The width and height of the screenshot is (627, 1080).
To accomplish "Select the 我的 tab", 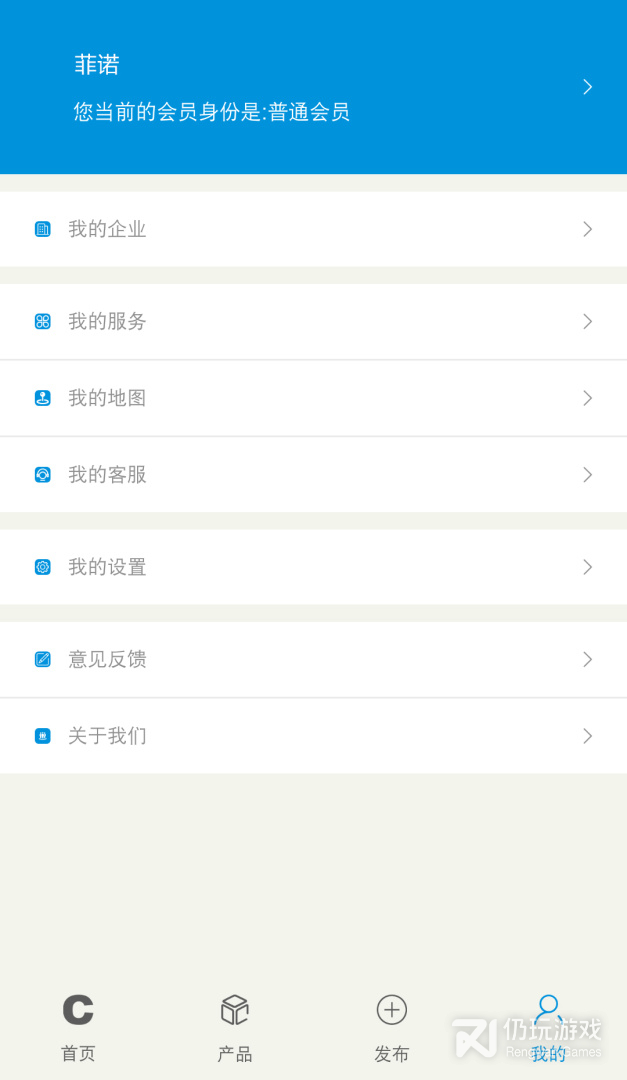I will coord(548,1028).
